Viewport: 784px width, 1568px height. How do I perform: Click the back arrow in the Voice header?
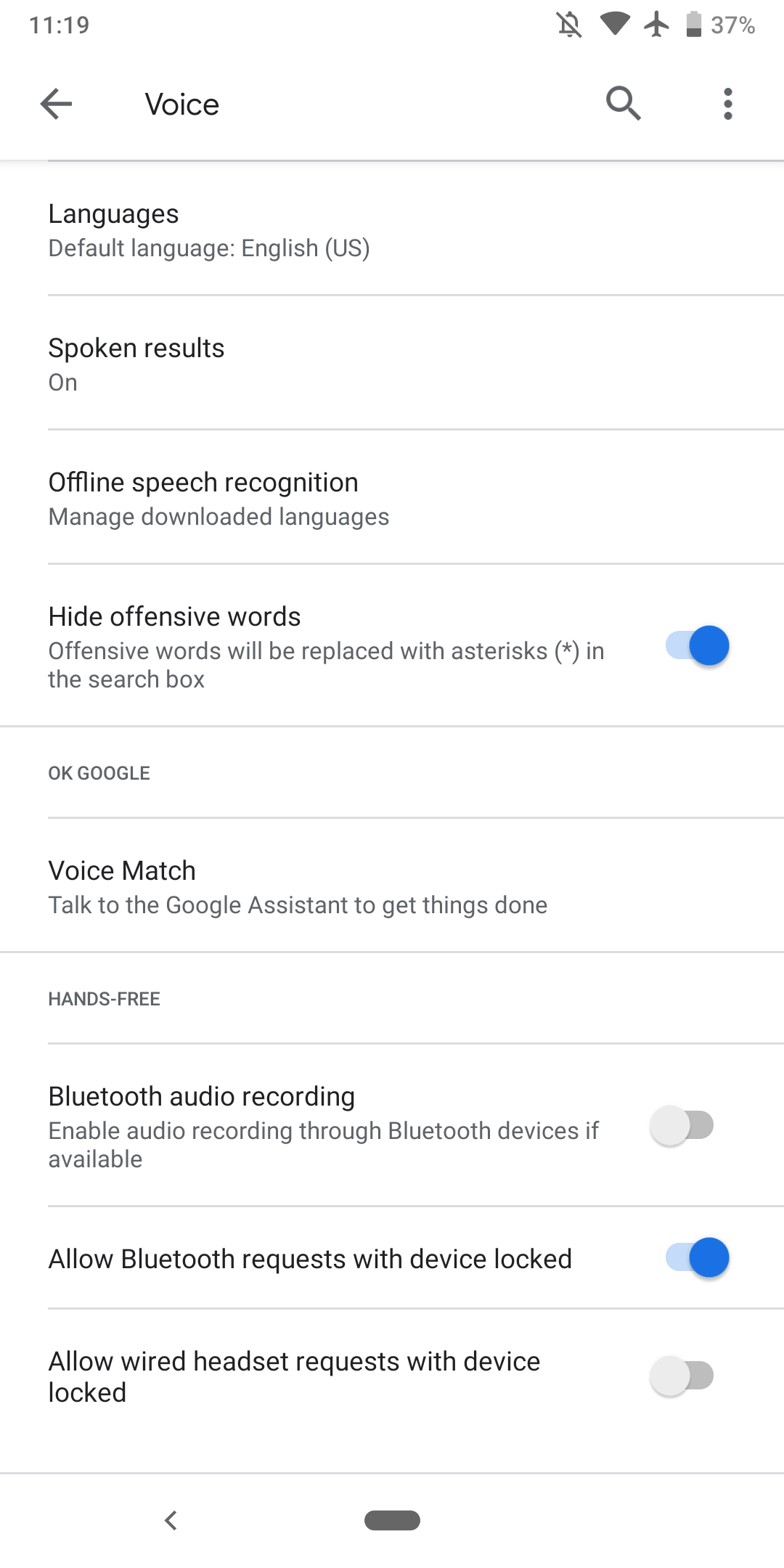coord(55,104)
